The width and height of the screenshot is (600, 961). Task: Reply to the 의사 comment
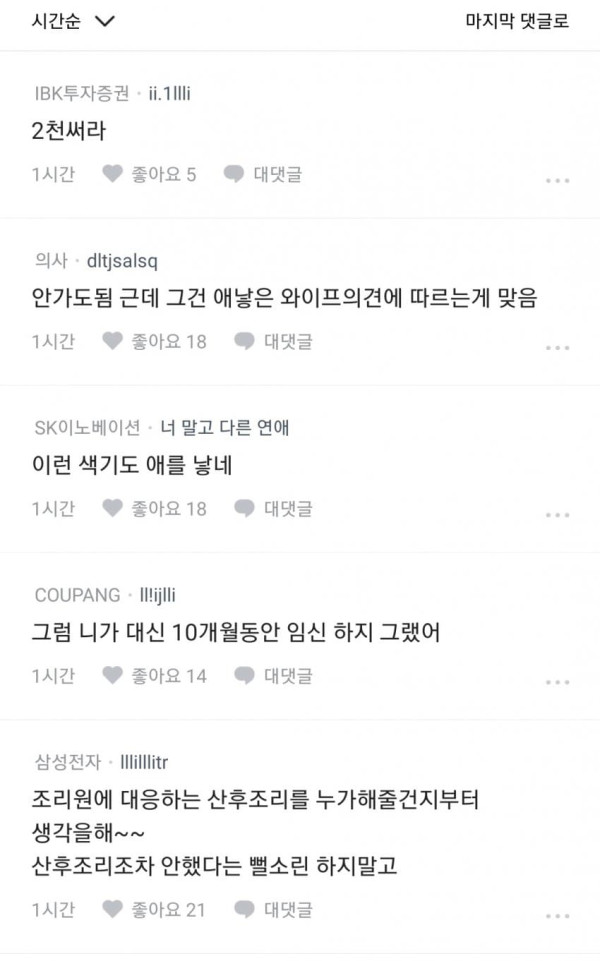[x=273, y=341]
